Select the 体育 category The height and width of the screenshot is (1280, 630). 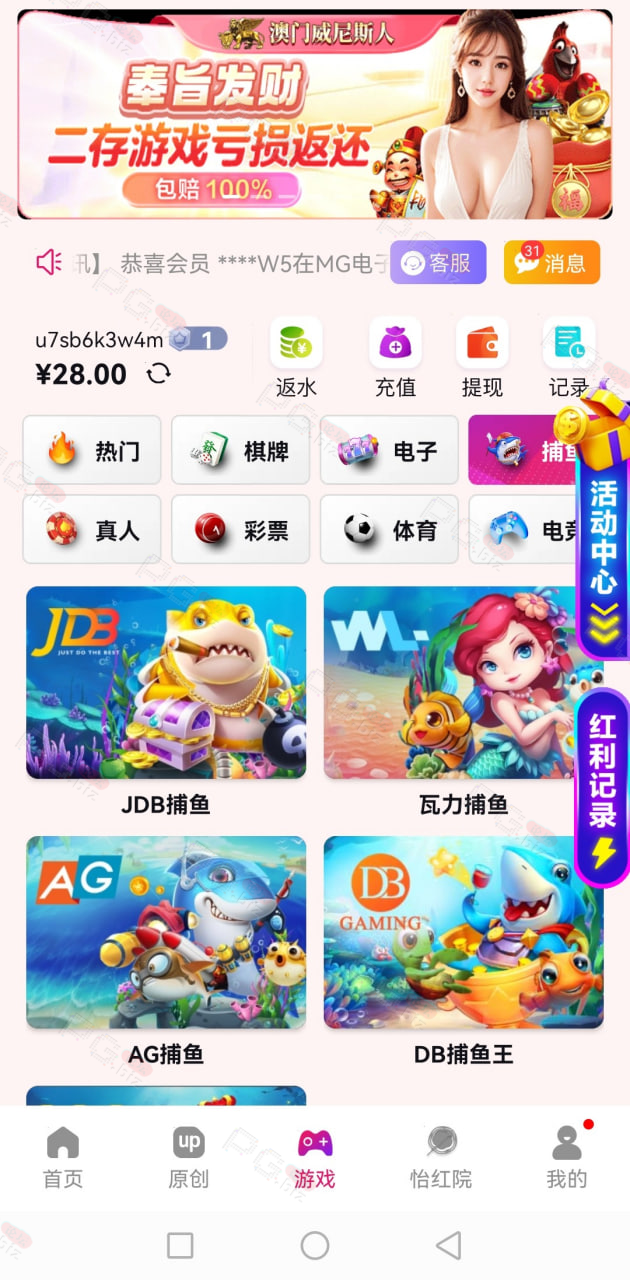389,529
